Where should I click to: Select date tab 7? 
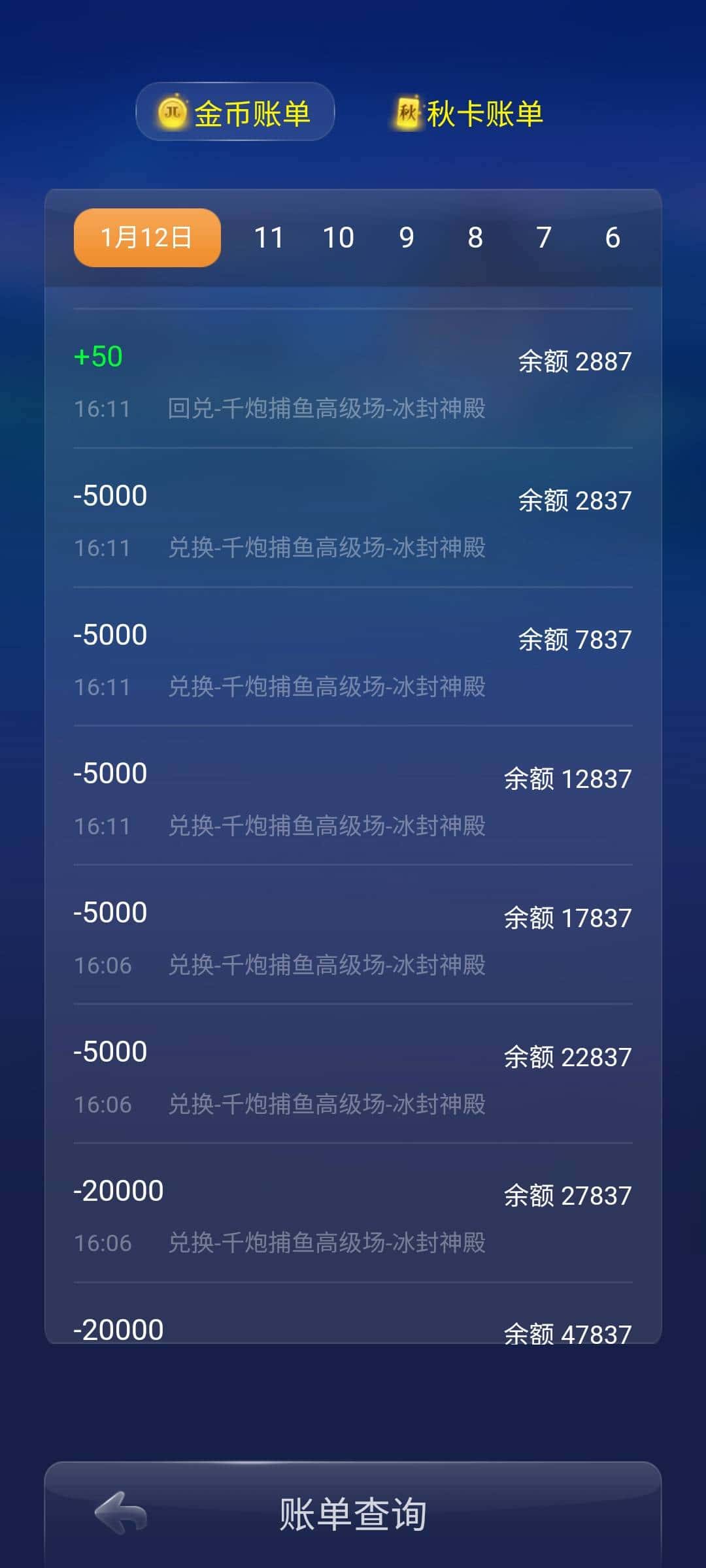click(543, 238)
